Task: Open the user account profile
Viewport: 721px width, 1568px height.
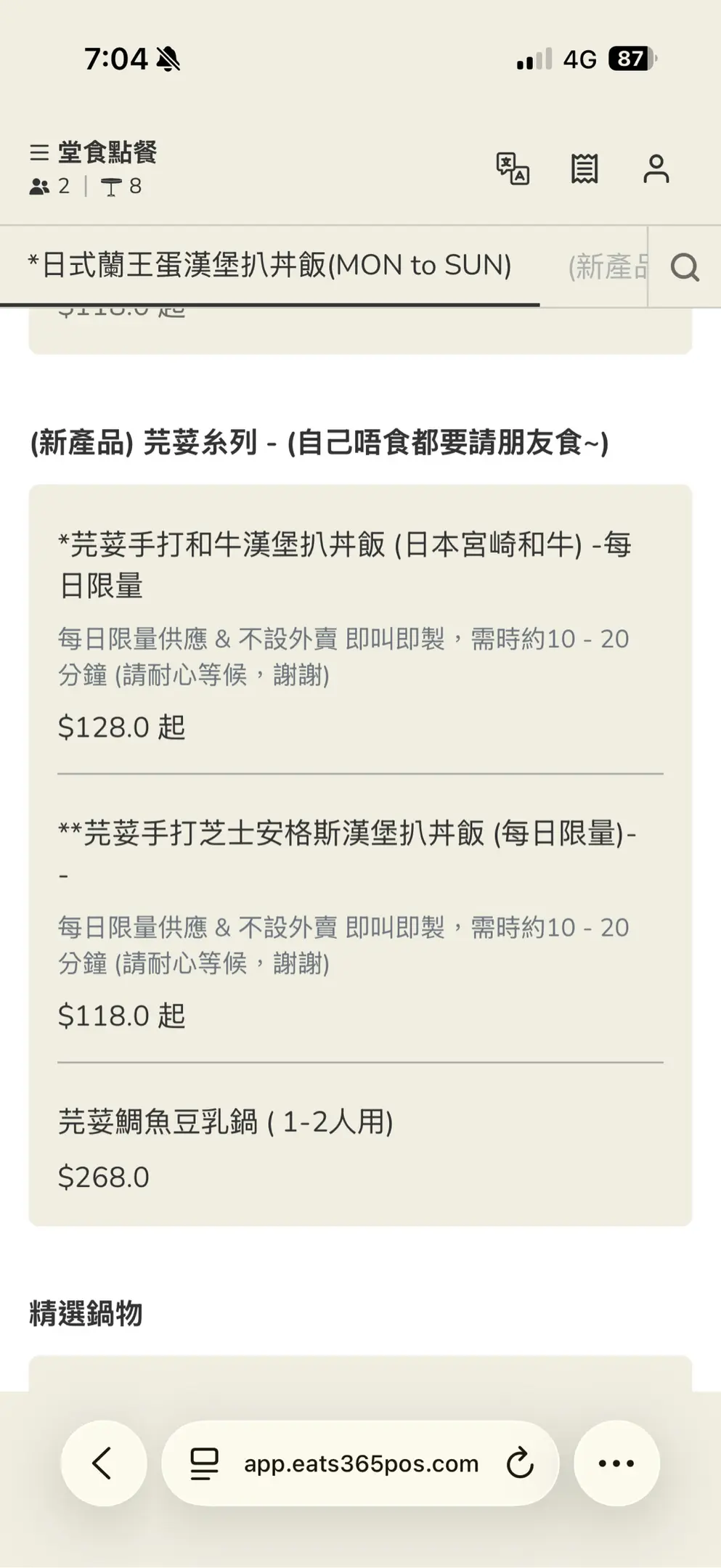Action: coord(656,169)
